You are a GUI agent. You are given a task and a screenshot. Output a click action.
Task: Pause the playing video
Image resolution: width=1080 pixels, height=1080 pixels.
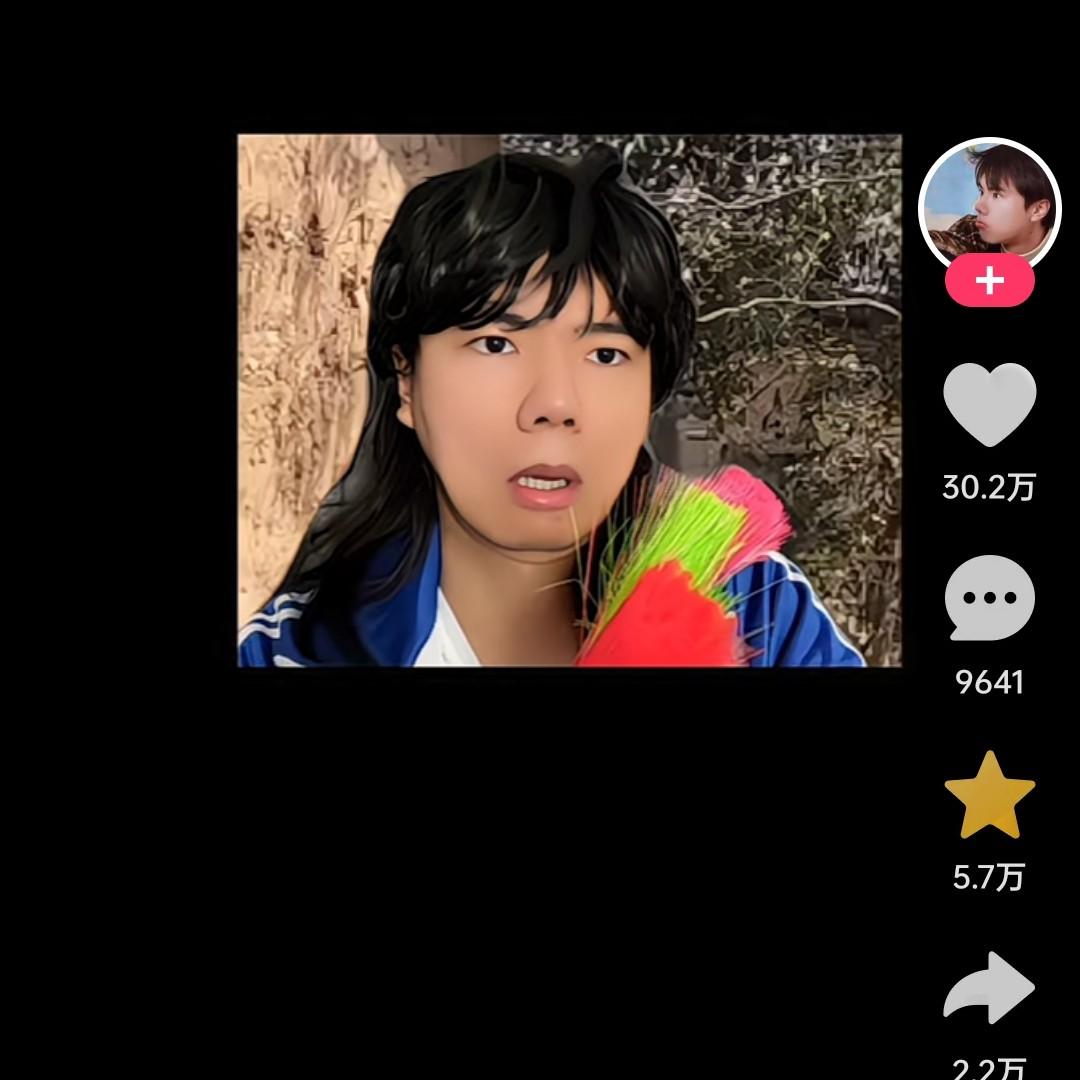[x=568, y=400]
